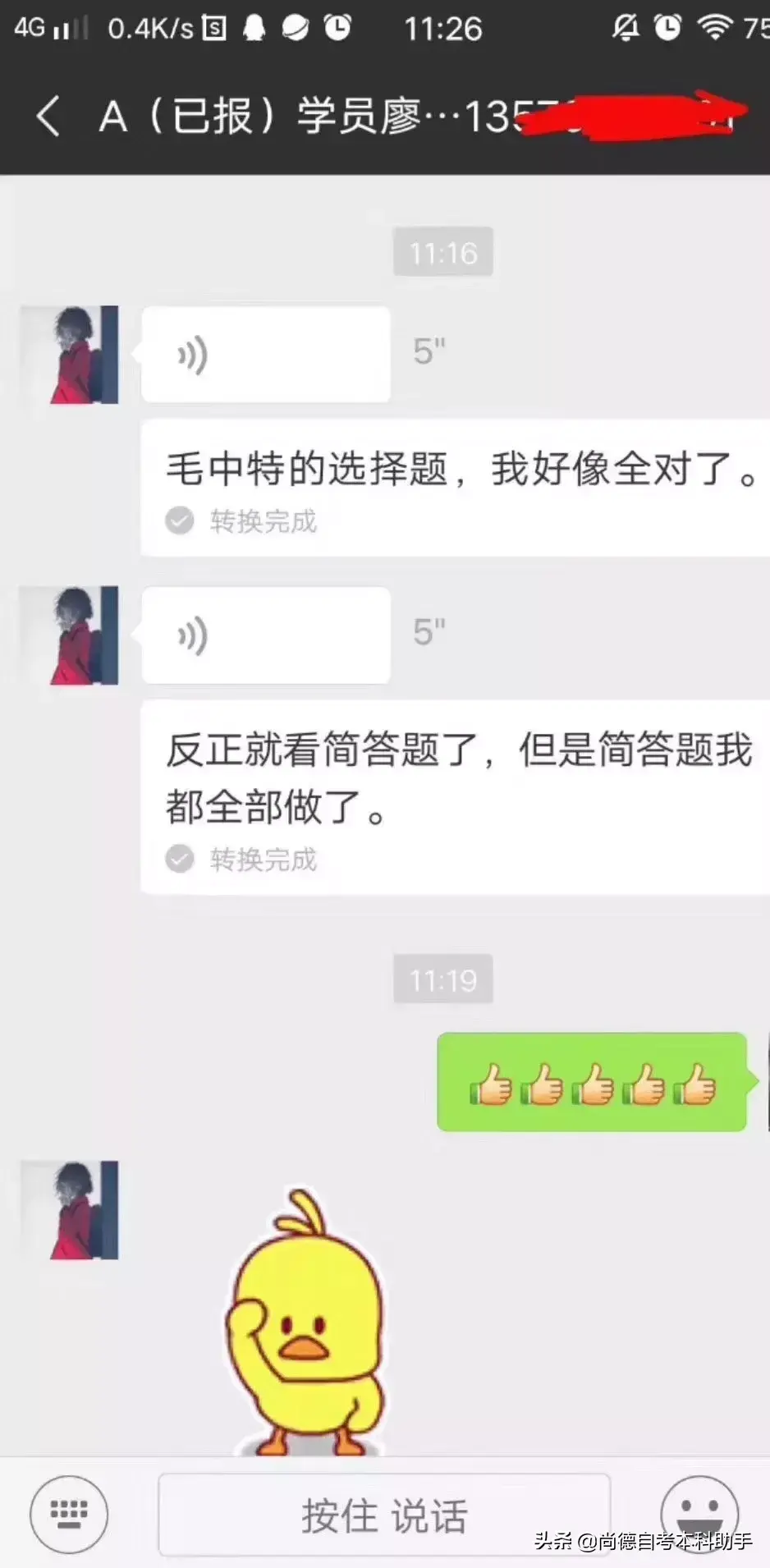Play the second 5-second voice message

(x=265, y=635)
